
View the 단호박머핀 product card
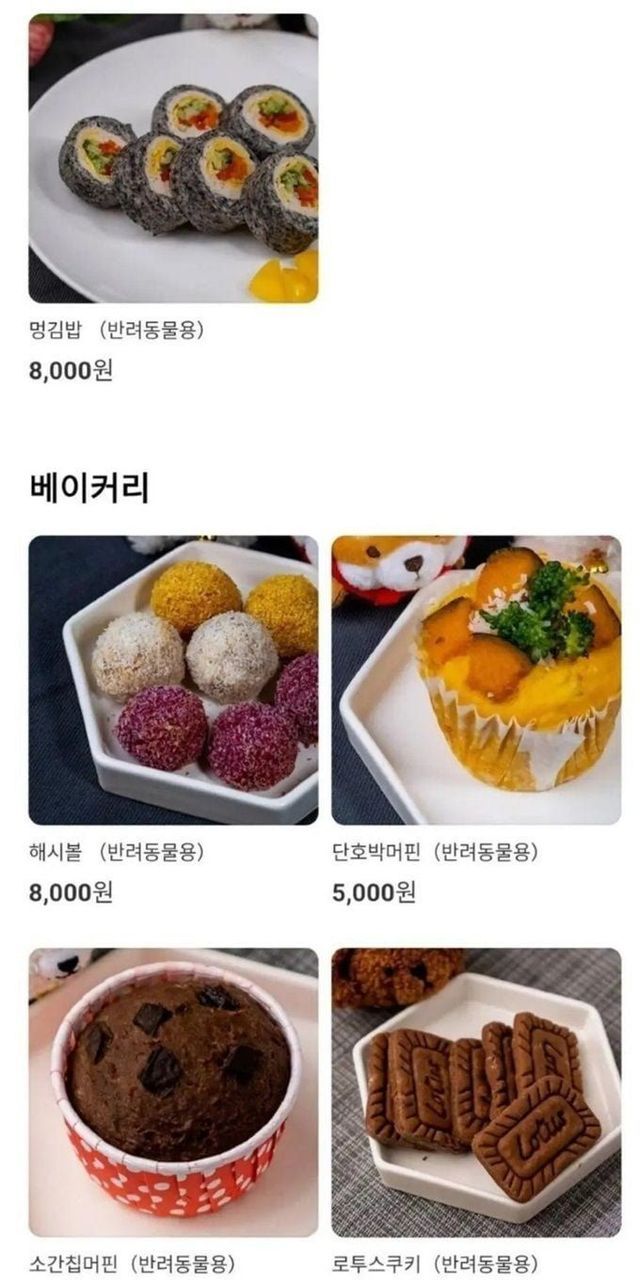476,680
